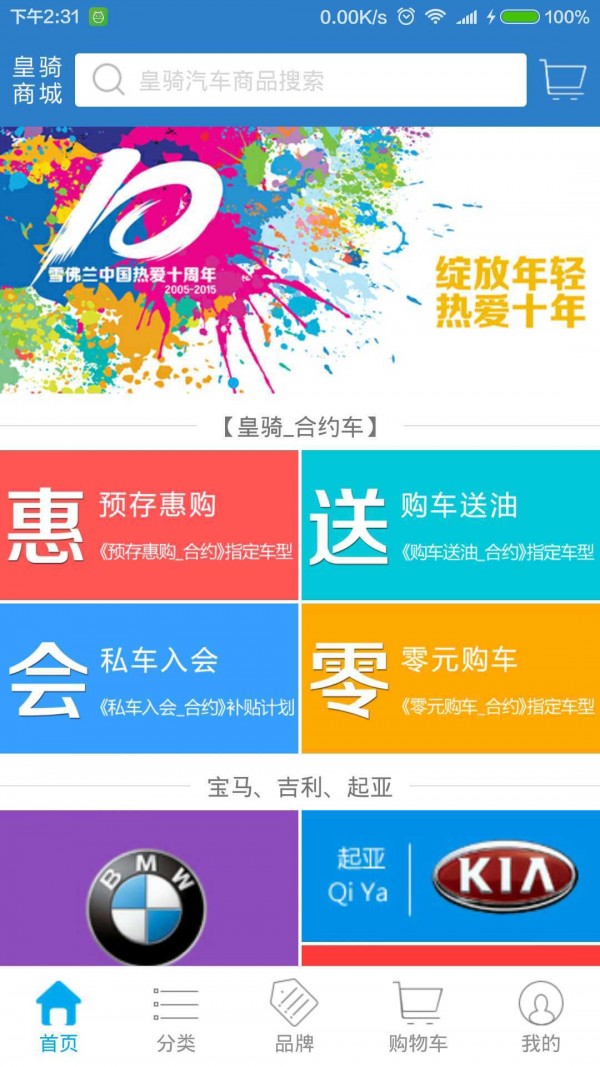Screen dimensions: 600x1067
Task: Go to the 首页 tab
Action: (x=58, y=1016)
